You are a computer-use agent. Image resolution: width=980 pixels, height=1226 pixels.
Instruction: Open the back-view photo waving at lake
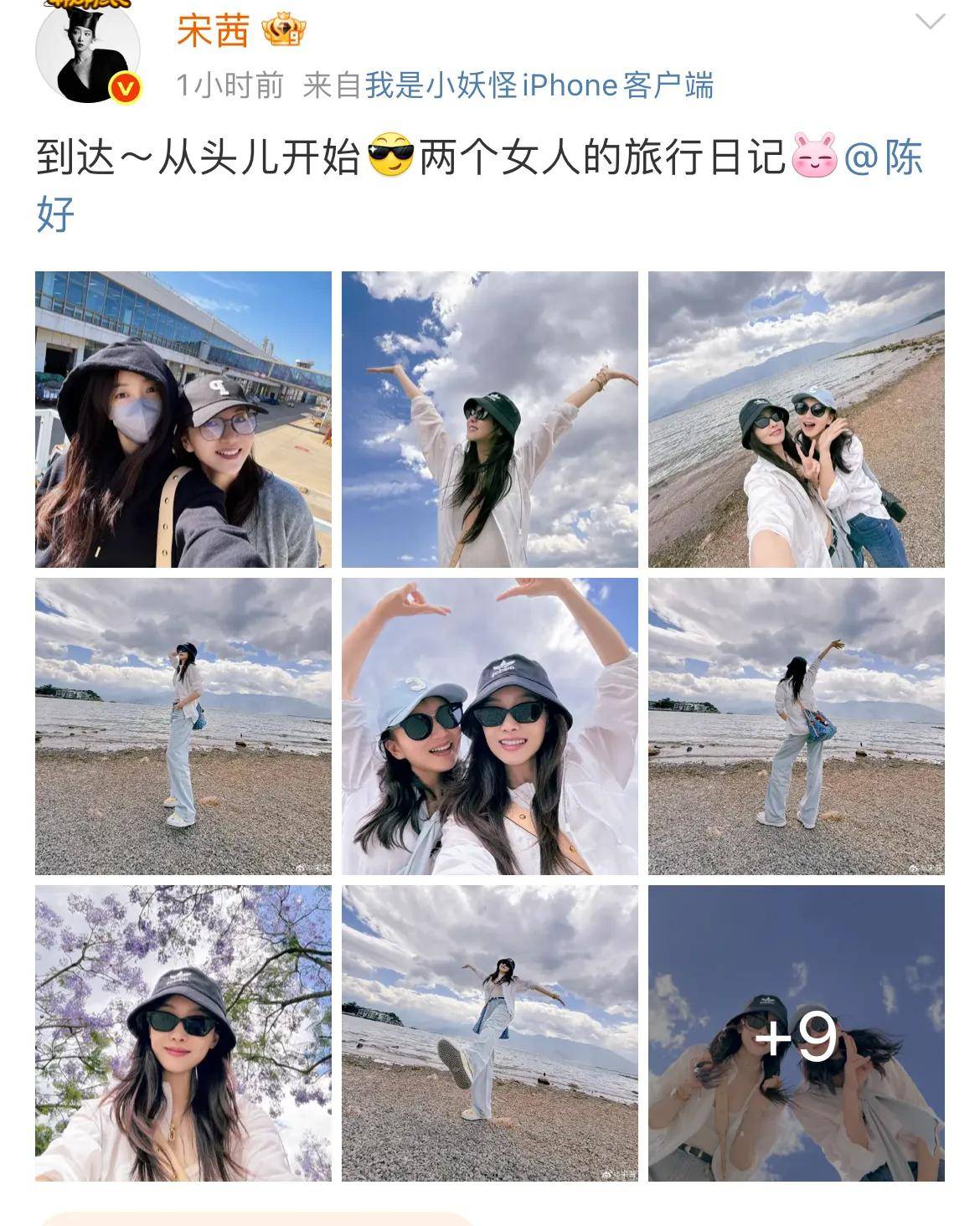point(796,726)
